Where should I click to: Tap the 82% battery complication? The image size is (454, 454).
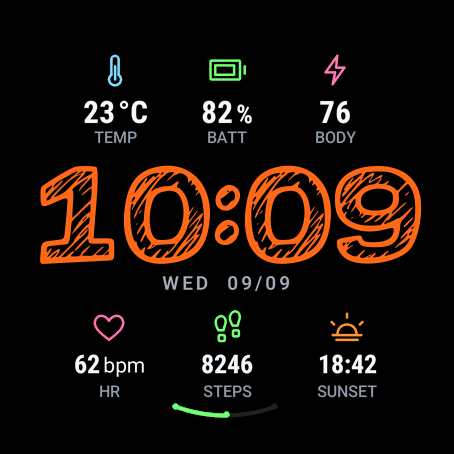227,101
